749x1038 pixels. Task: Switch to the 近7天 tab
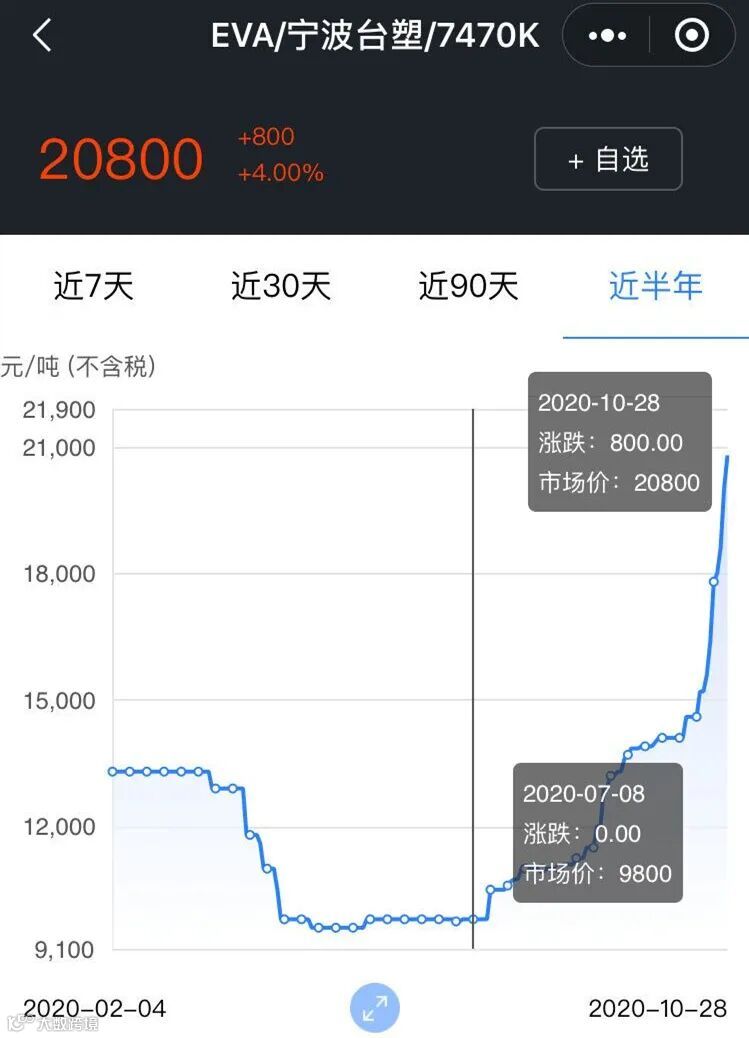pos(93,287)
